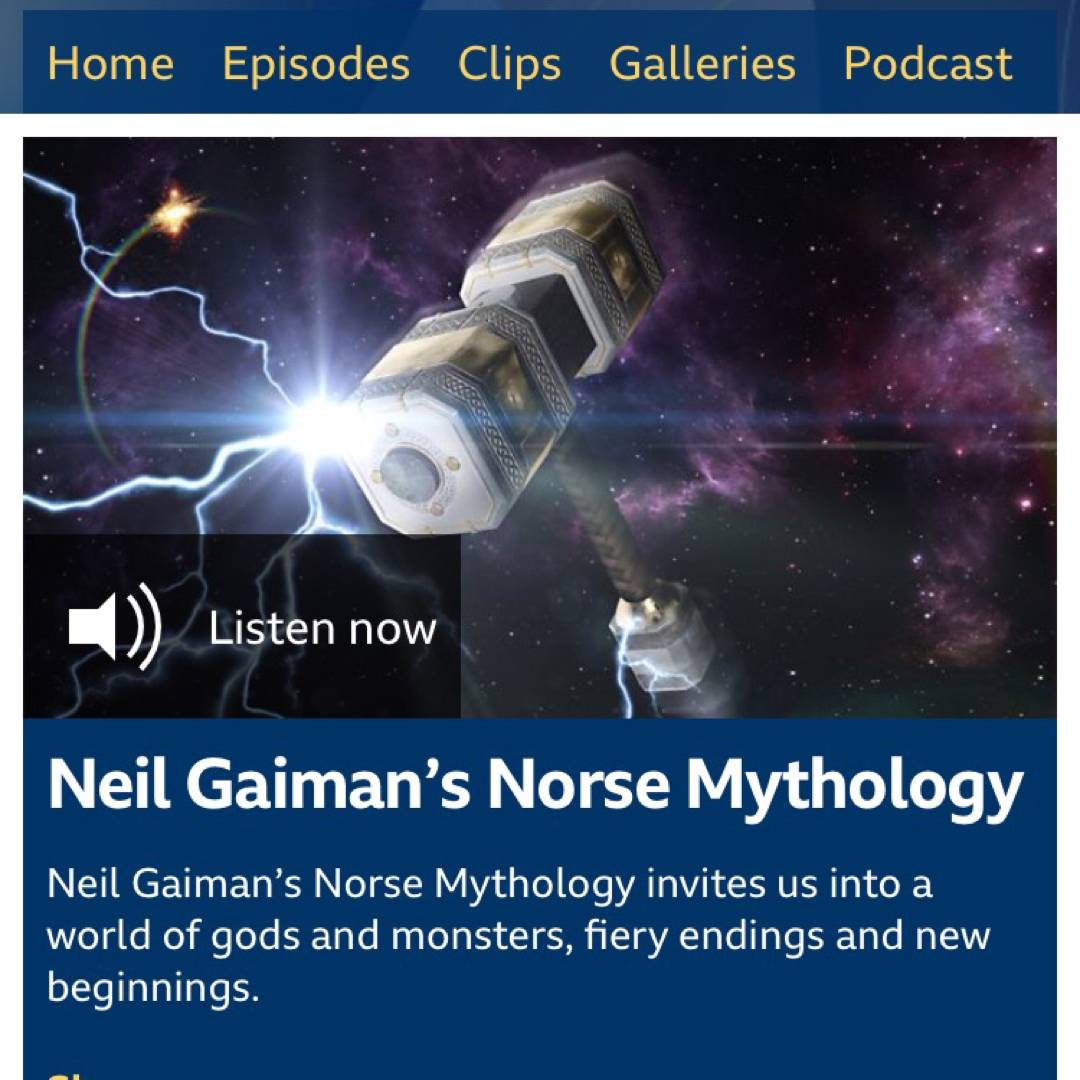Image resolution: width=1080 pixels, height=1080 pixels.
Task: Tap Listen now to play audio
Action: [x=252, y=628]
